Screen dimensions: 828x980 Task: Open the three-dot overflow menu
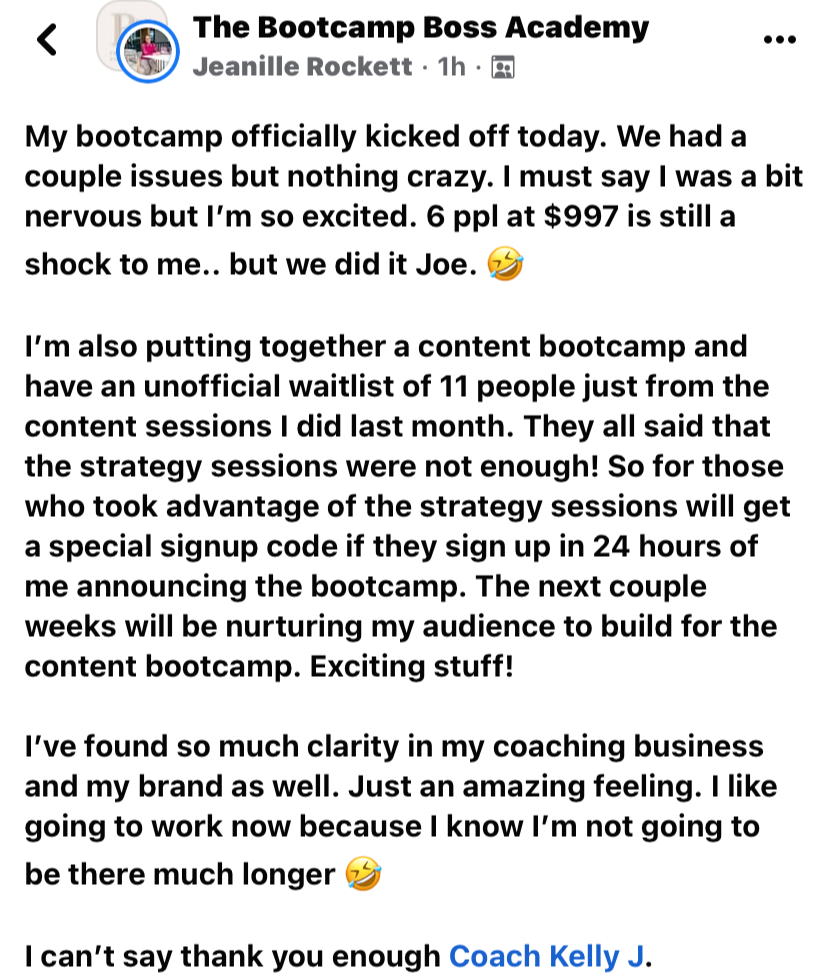[x=778, y=40]
